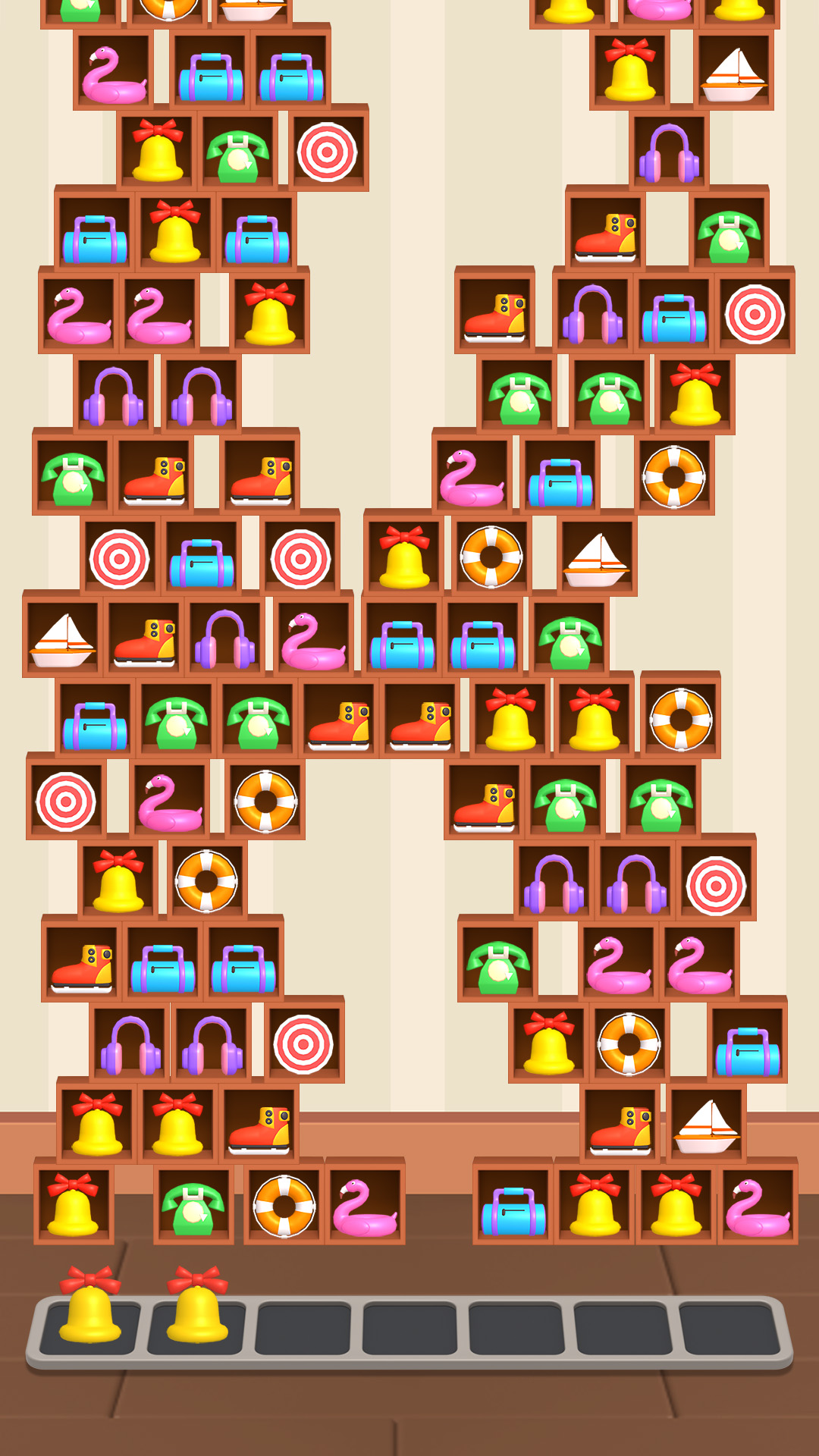Select the flamingo tile right of the two bottom-row bells
Image resolution: width=819 pixels, height=1456 pixels.
click(x=757, y=1204)
